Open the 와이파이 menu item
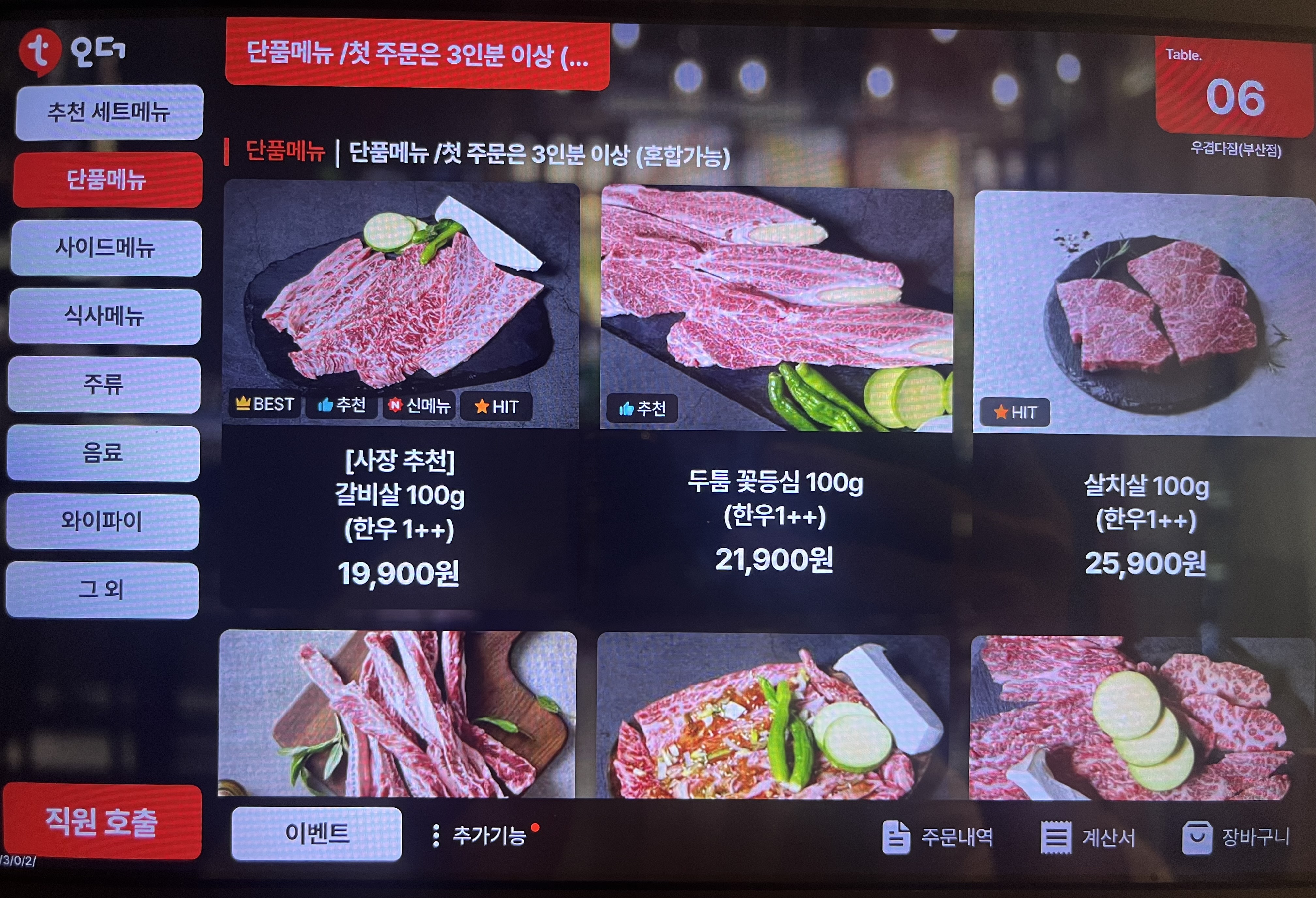The image size is (1316, 898). [103, 521]
